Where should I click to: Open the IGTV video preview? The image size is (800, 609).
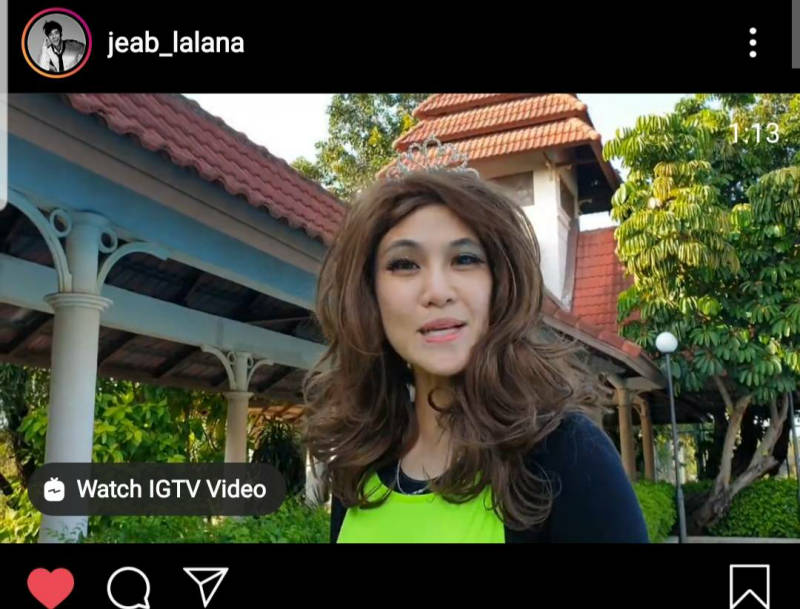450,300
